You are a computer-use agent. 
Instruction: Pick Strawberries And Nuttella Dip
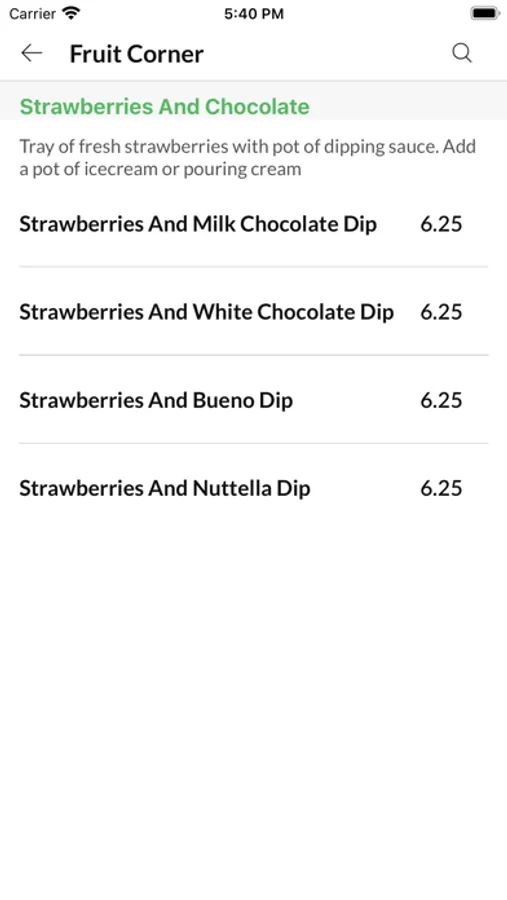pyautogui.click(x=253, y=488)
